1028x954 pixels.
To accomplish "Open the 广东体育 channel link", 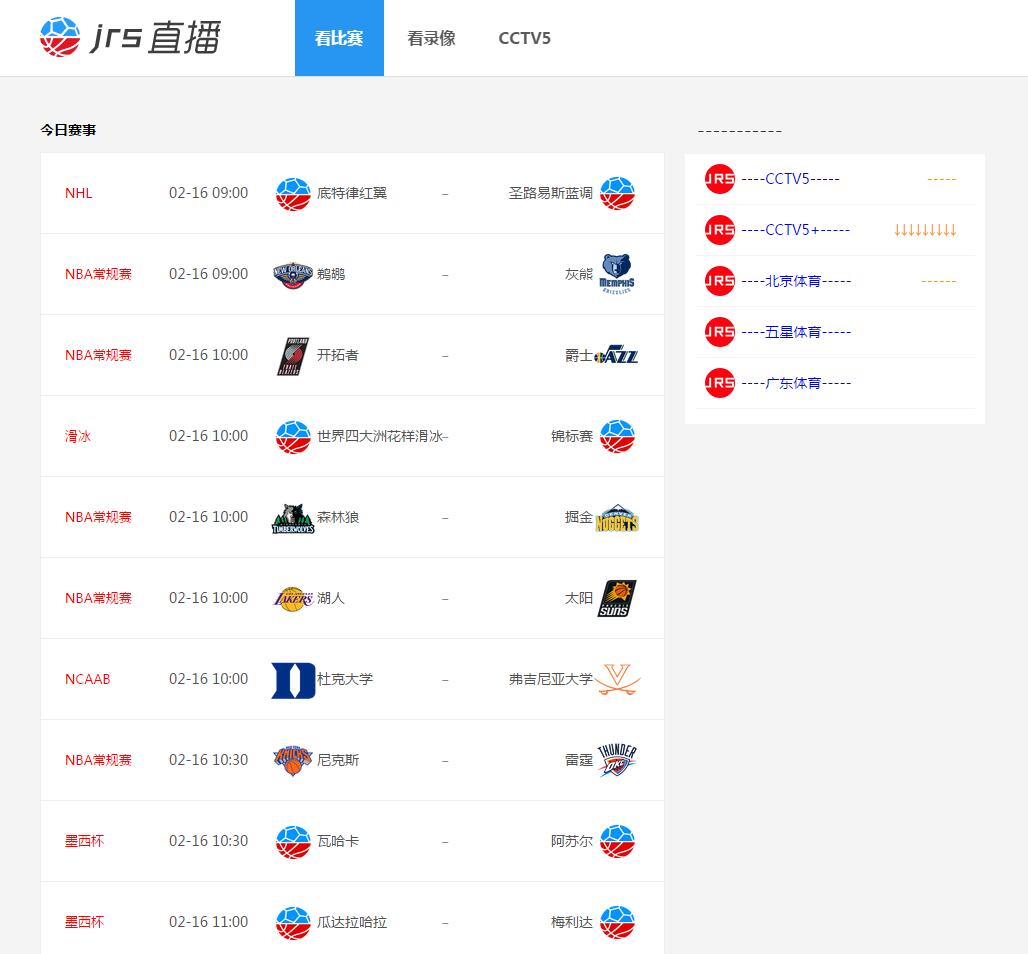I will click(x=796, y=383).
